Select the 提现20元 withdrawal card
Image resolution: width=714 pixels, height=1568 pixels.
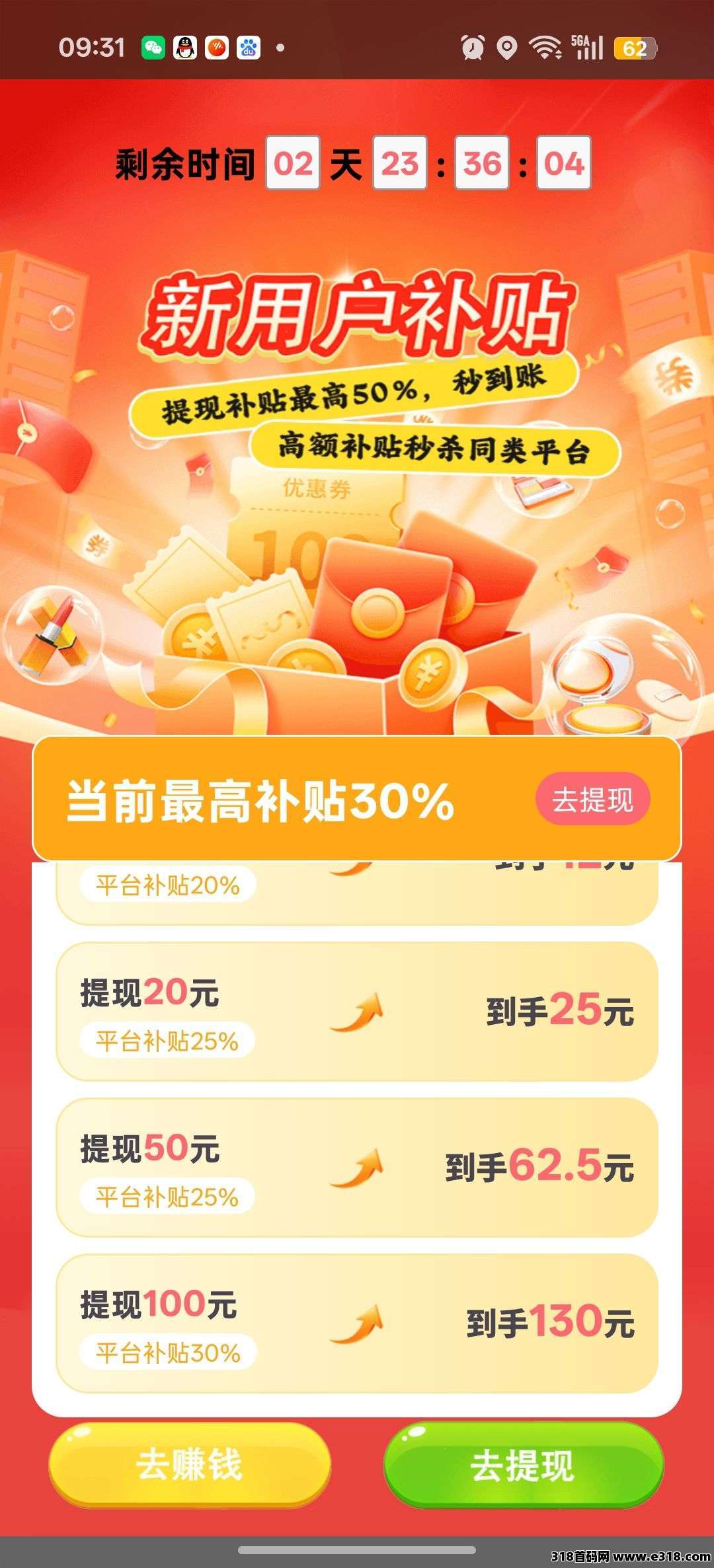[x=357, y=1012]
